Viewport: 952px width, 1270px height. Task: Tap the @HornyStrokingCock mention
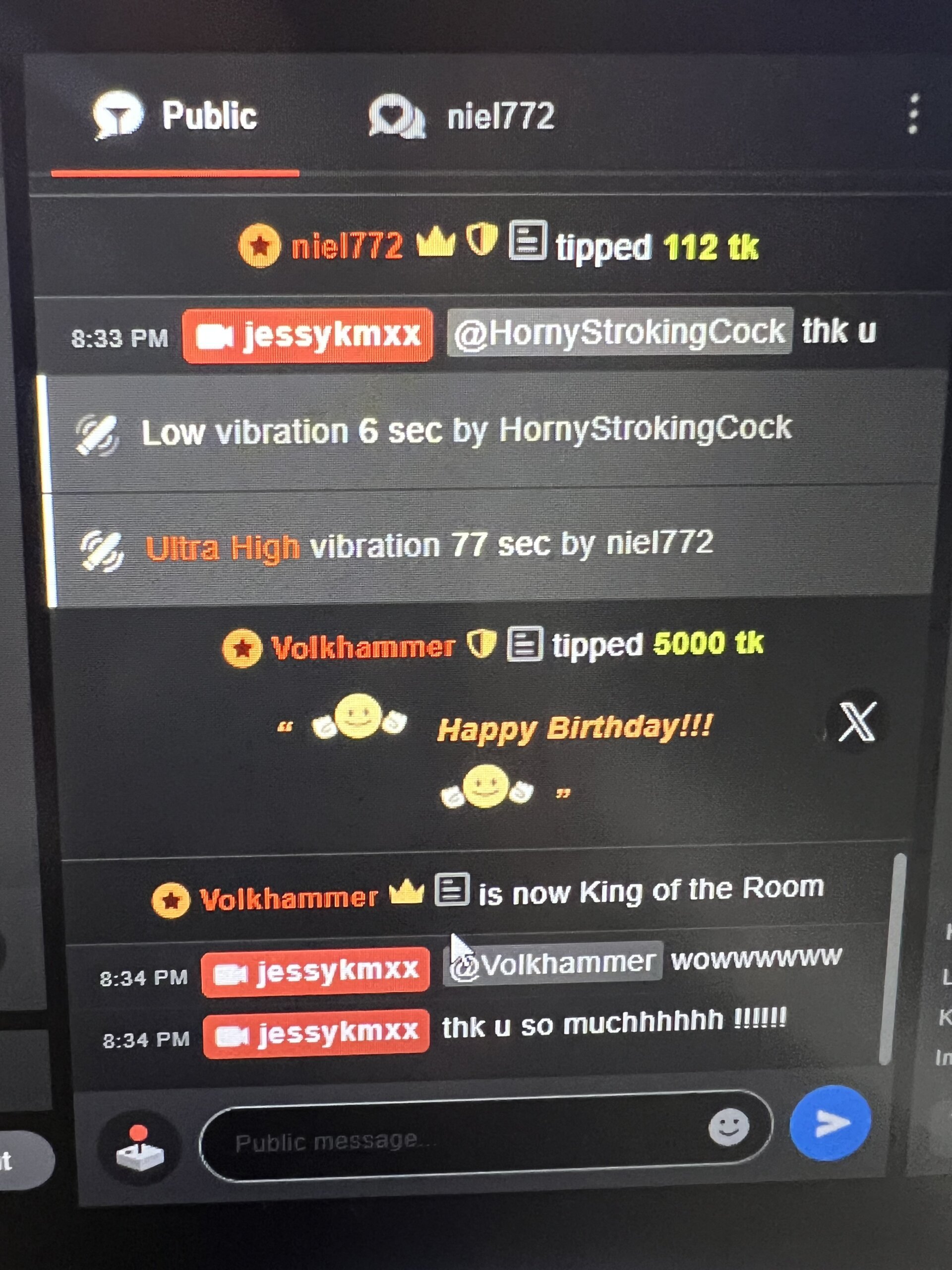pos(619,332)
